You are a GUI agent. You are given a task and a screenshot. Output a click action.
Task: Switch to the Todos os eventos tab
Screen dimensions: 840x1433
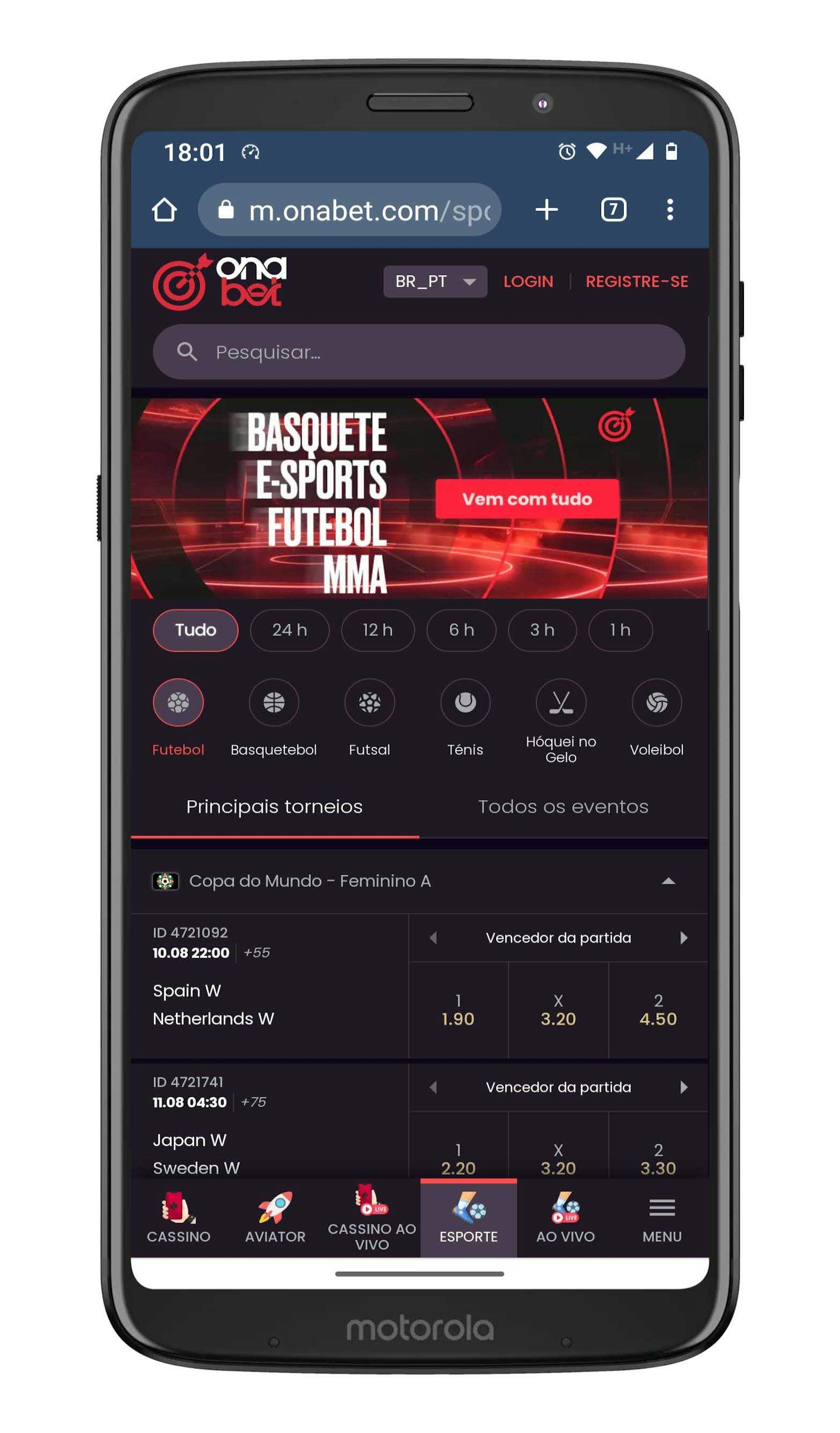[563, 807]
